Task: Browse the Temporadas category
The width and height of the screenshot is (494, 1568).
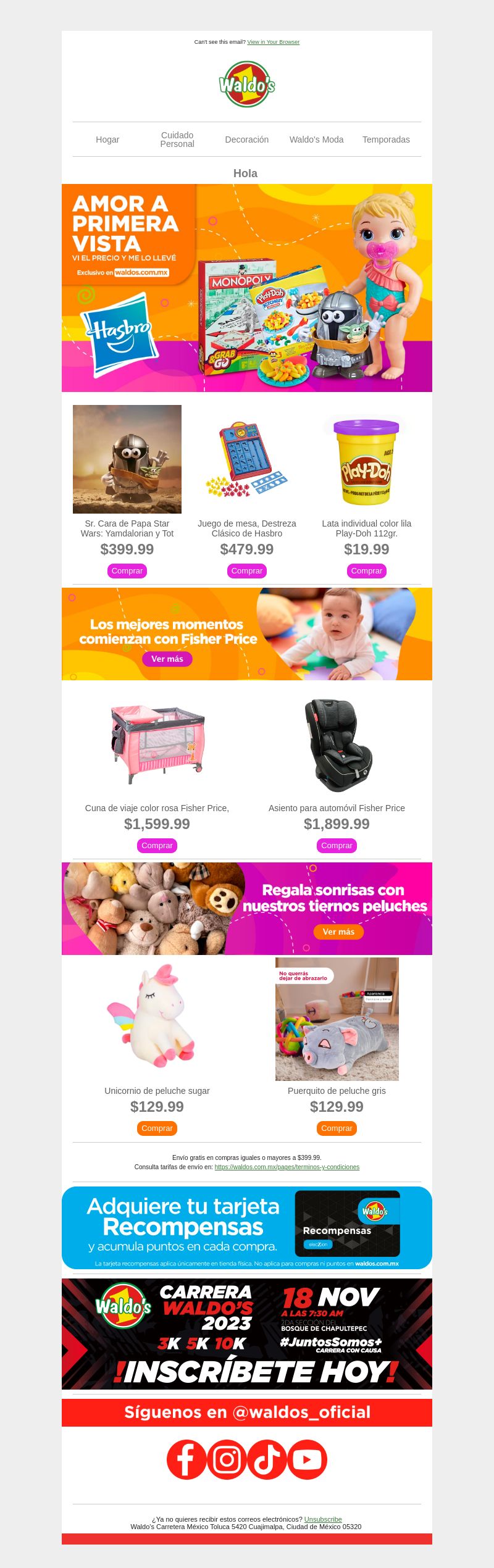Action: pos(386,140)
